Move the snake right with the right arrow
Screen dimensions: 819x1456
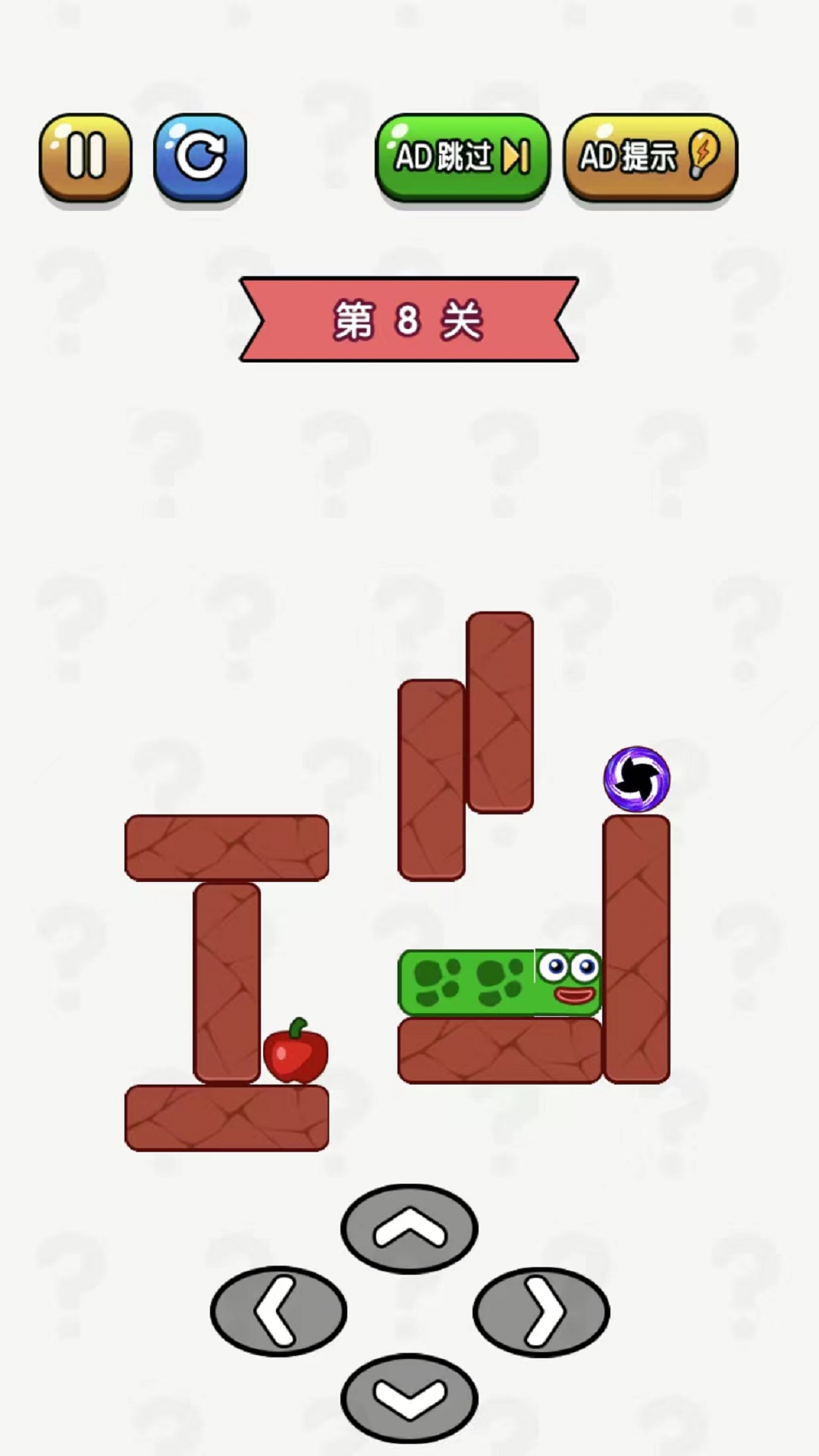tap(541, 1311)
